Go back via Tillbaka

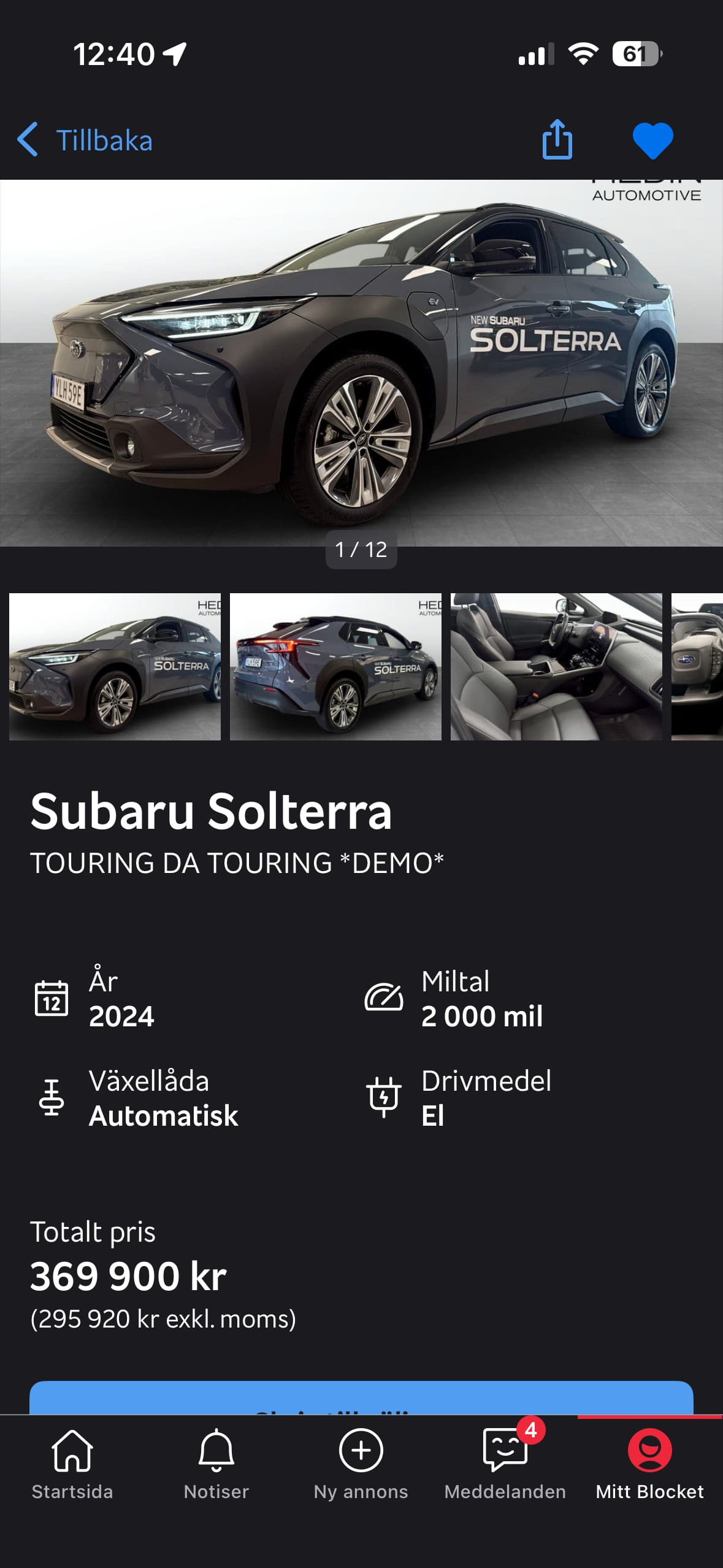85,140
